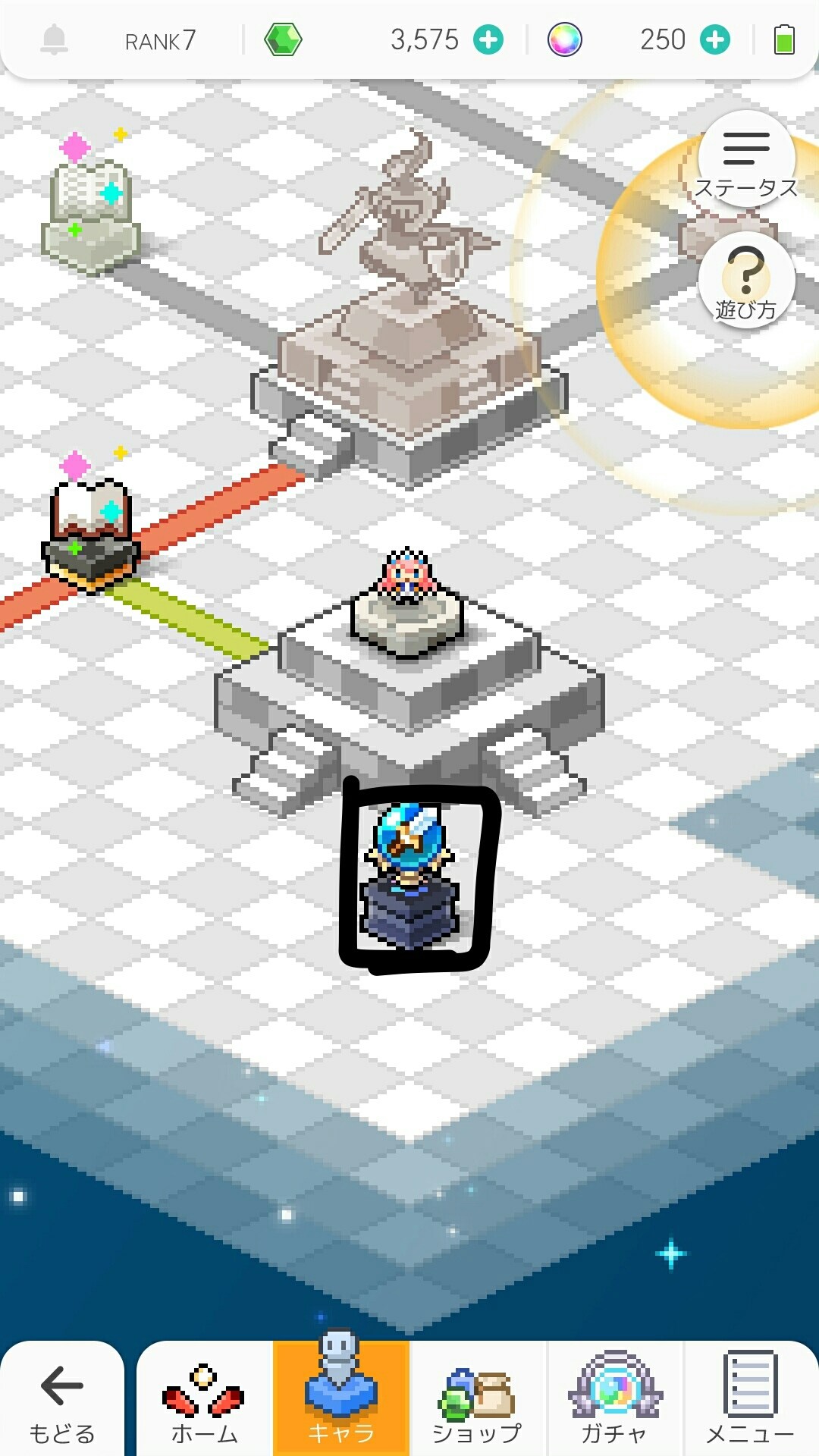
Task: Tap the faded book pedestal node
Action: tap(91, 209)
